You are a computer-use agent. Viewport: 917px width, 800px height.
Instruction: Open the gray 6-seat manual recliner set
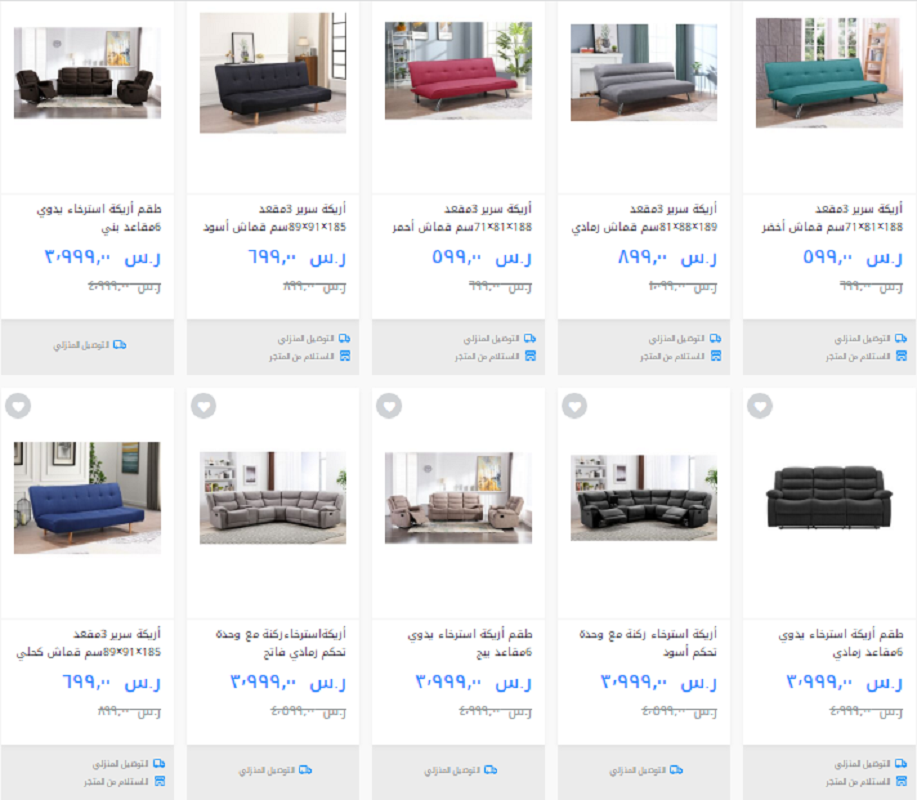coord(829,497)
